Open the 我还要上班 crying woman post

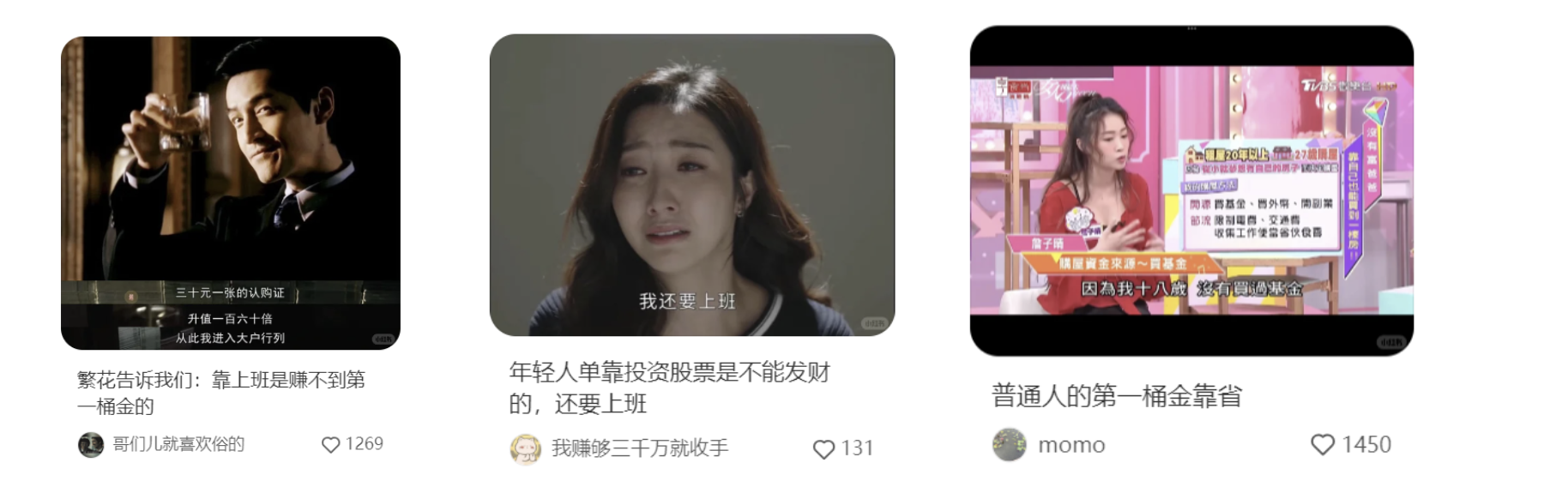point(691,185)
